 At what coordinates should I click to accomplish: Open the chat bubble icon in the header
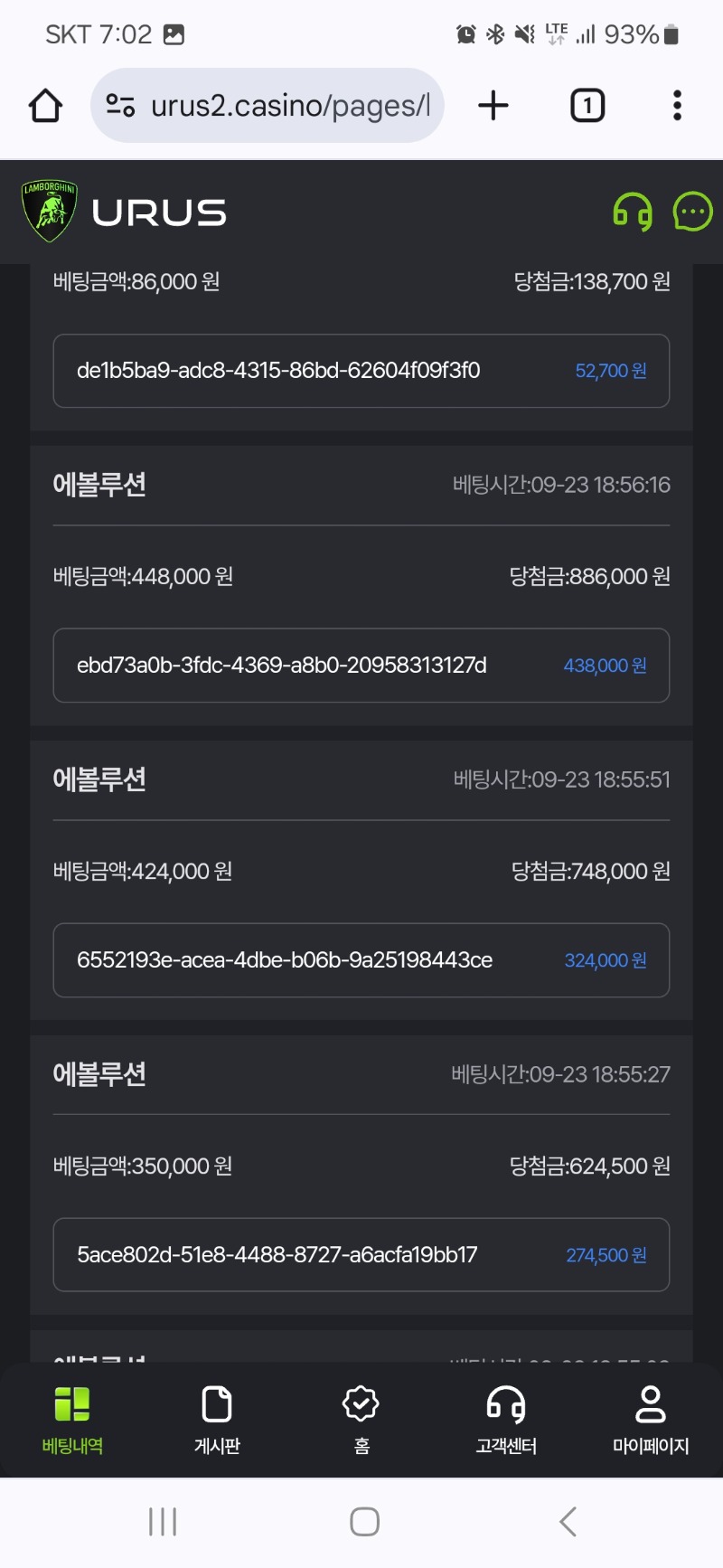693,213
